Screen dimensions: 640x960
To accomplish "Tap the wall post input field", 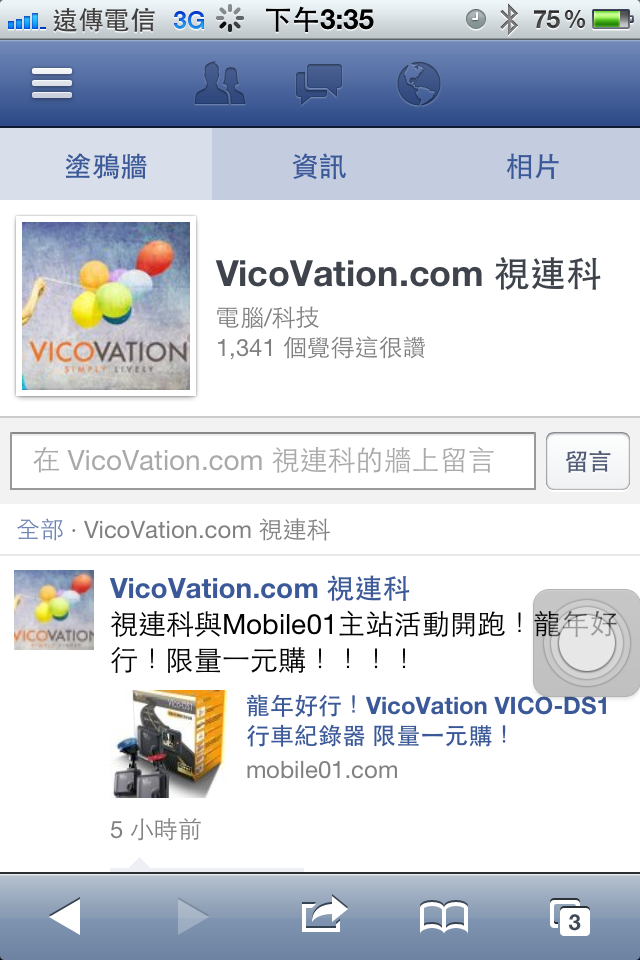I will 272,461.
